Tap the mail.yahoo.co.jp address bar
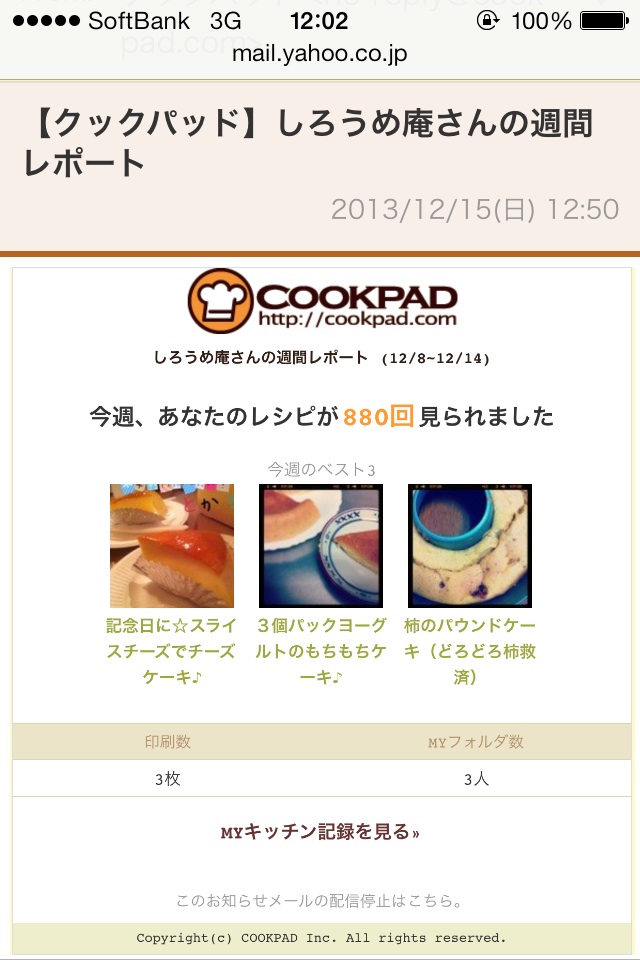Screen dimensions: 640x960 (320, 54)
